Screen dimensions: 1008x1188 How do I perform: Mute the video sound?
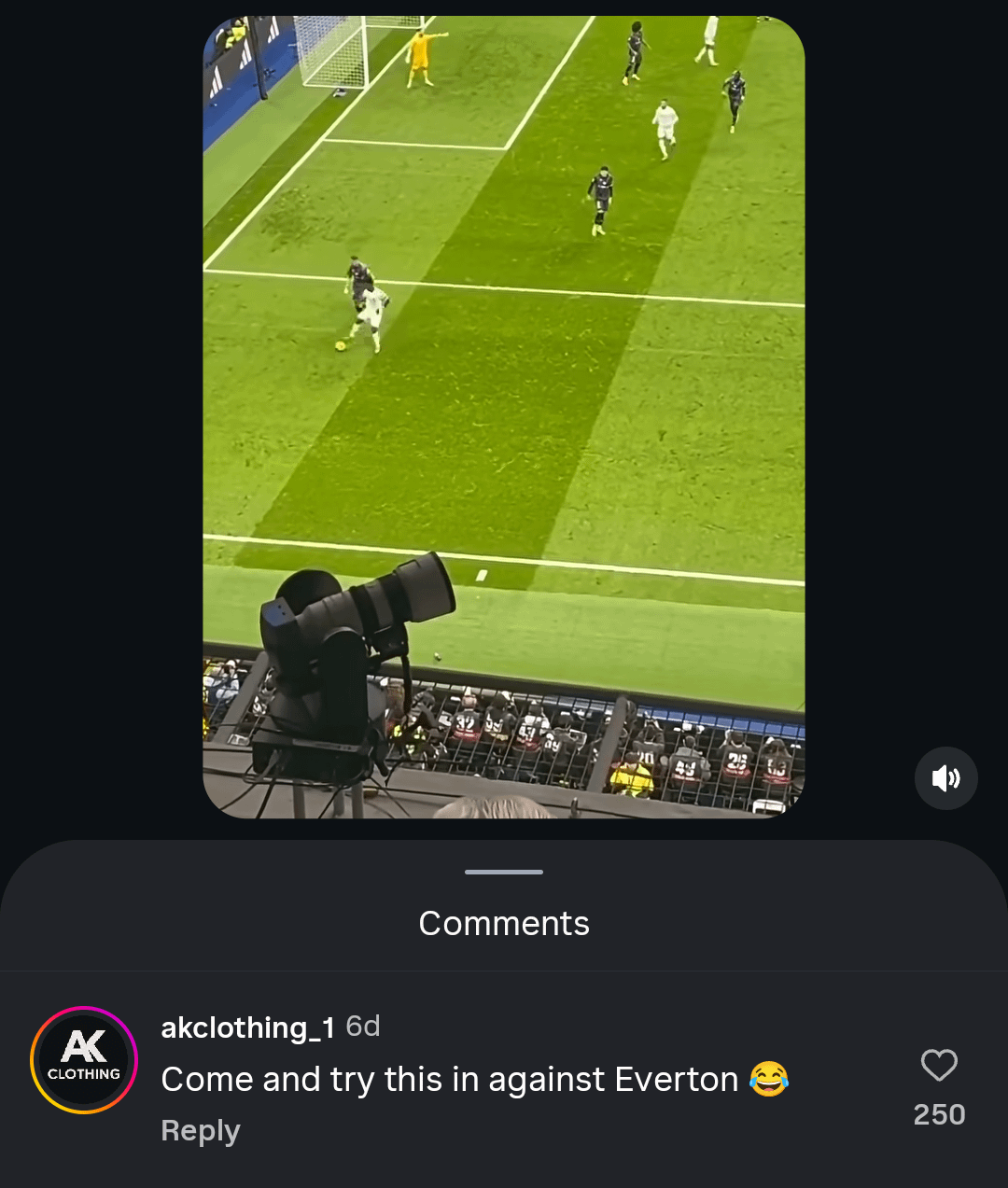[945, 778]
